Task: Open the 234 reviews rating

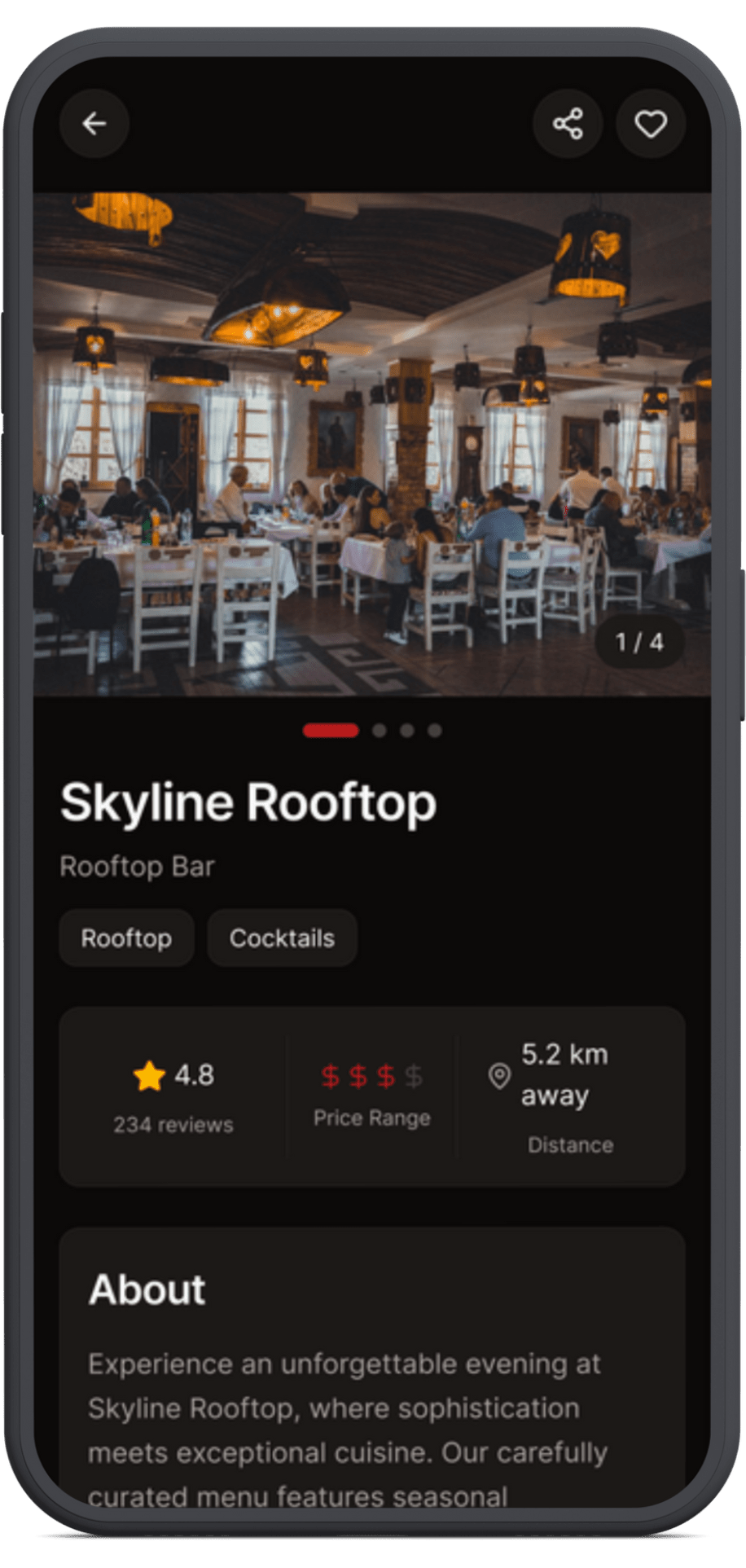Action: click(173, 1124)
